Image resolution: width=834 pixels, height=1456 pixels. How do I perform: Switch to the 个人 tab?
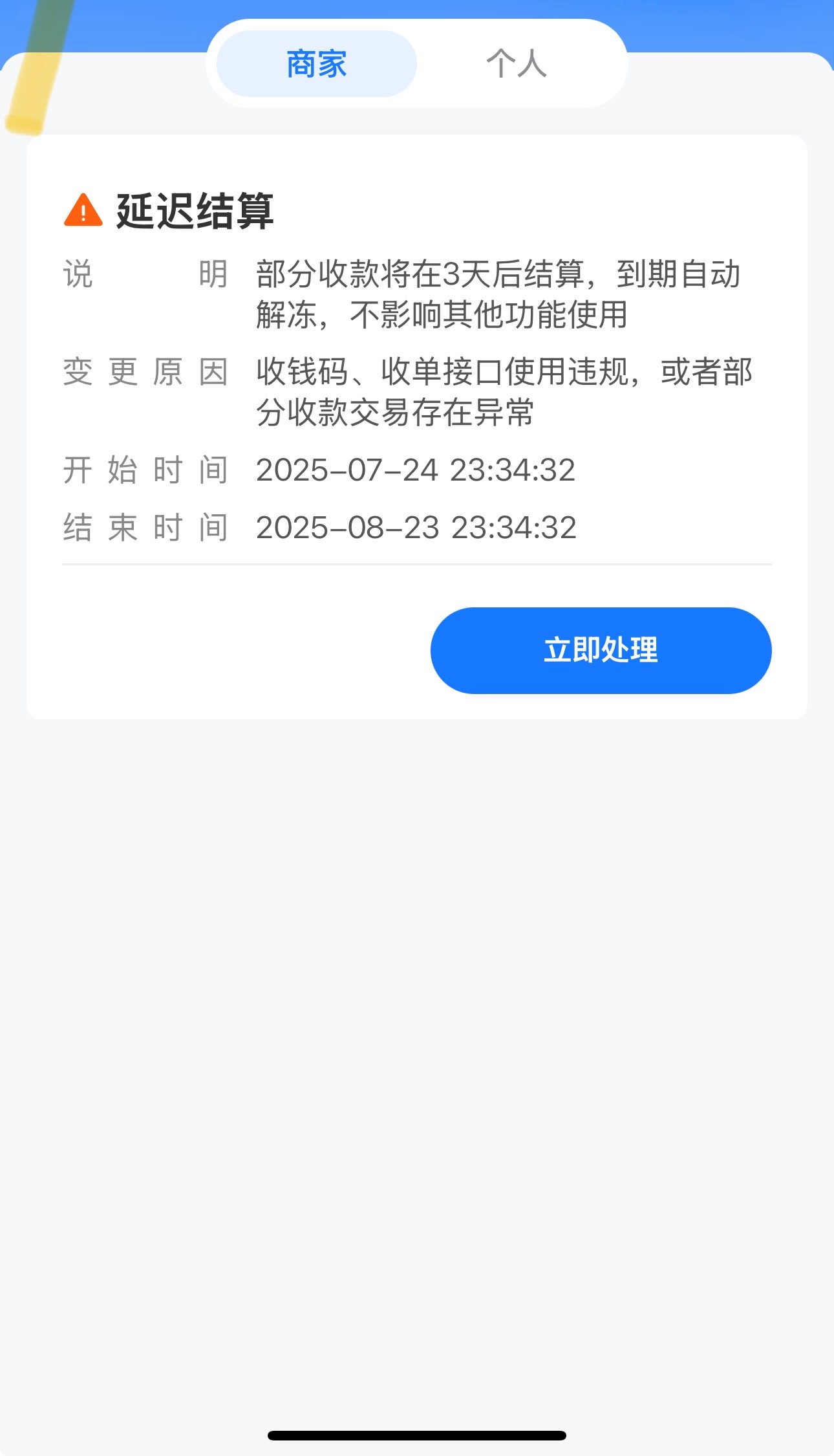517,64
